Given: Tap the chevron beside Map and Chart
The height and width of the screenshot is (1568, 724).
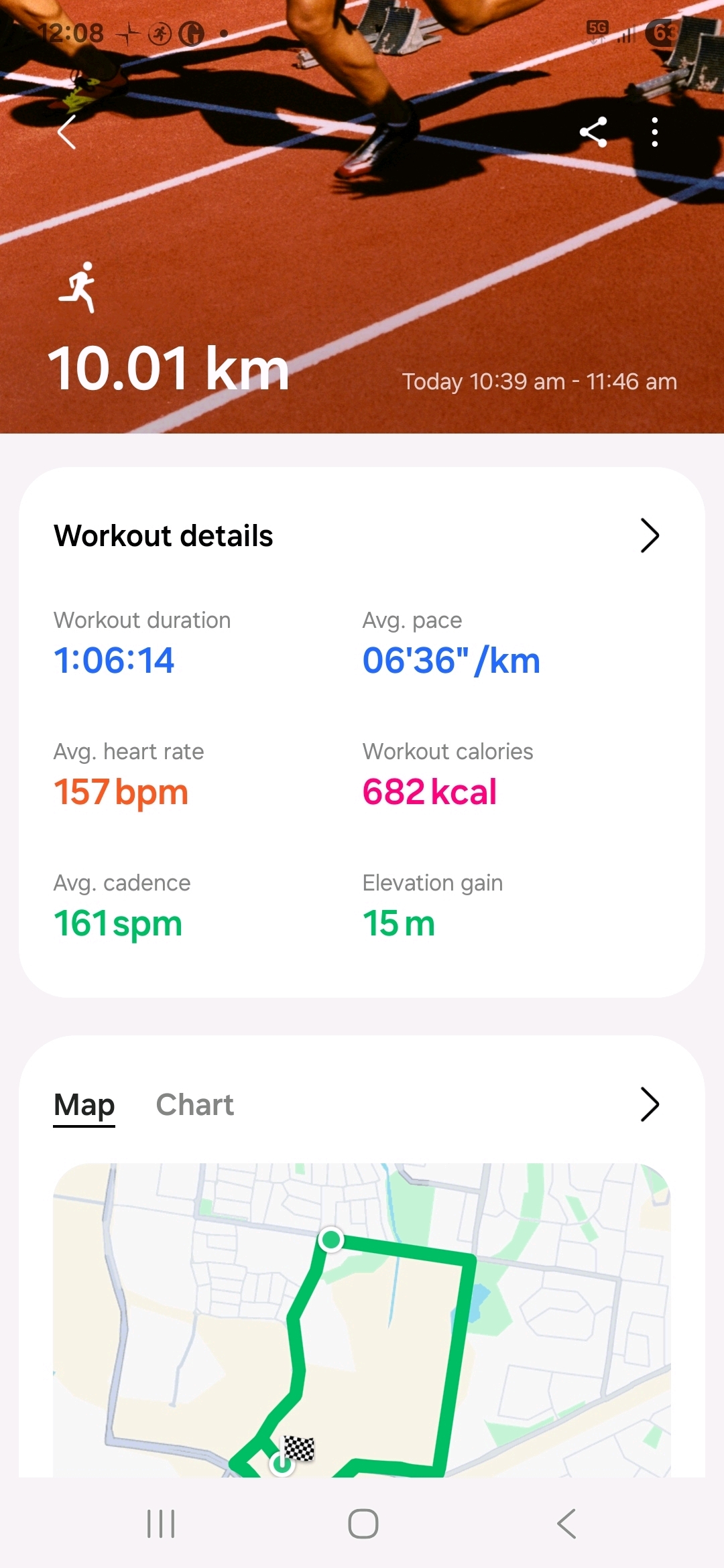Looking at the screenshot, I should pos(649,1104).
